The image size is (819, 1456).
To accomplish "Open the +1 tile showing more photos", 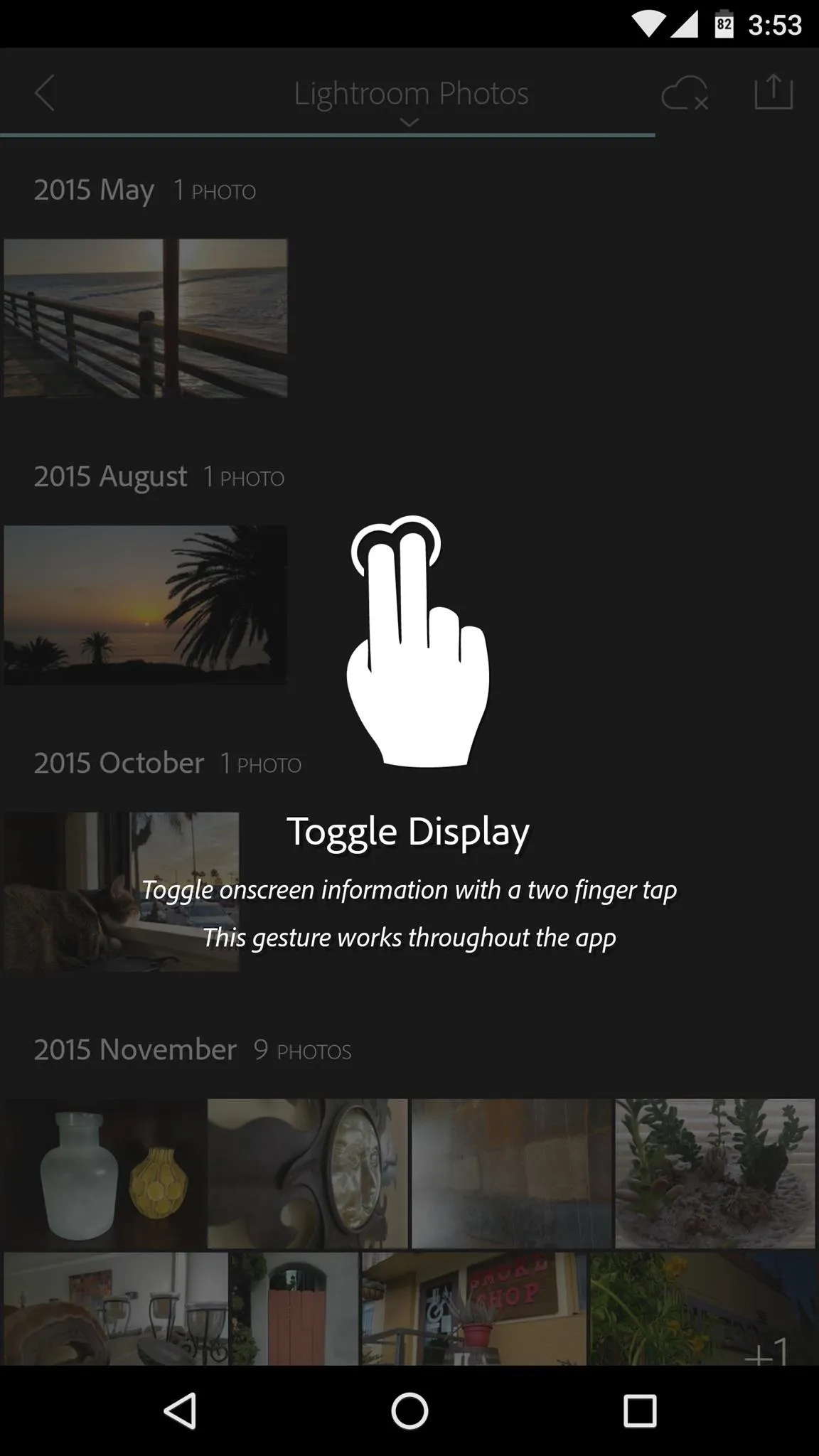I will [703, 1309].
